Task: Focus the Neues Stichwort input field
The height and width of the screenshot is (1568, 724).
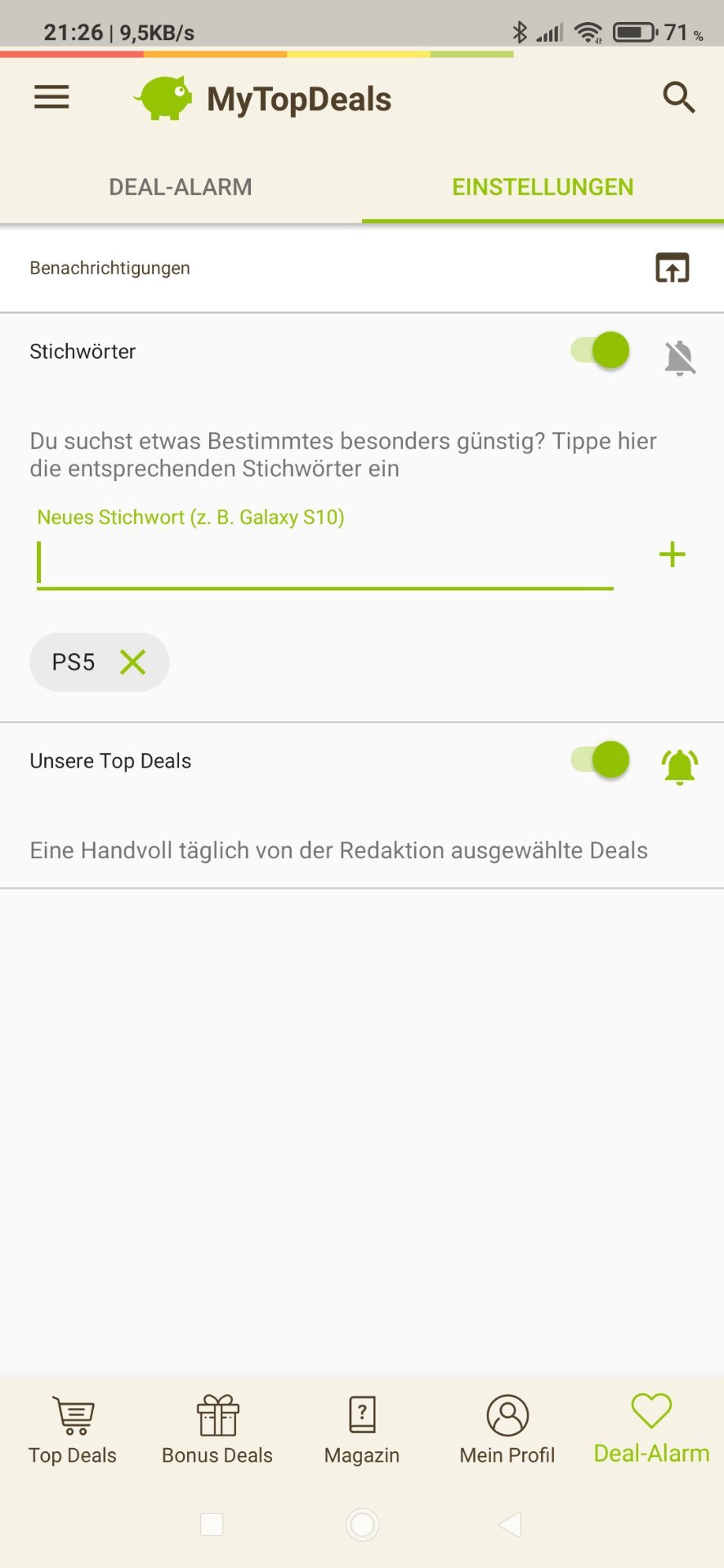Action: [x=324, y=563]
